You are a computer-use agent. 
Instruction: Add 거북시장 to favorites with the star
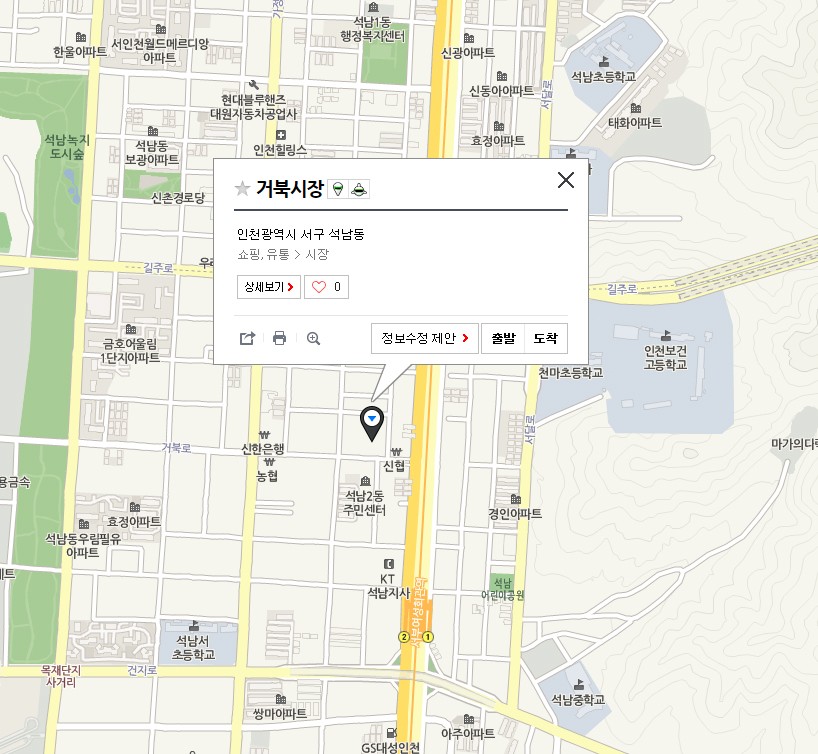click(242, 189)
